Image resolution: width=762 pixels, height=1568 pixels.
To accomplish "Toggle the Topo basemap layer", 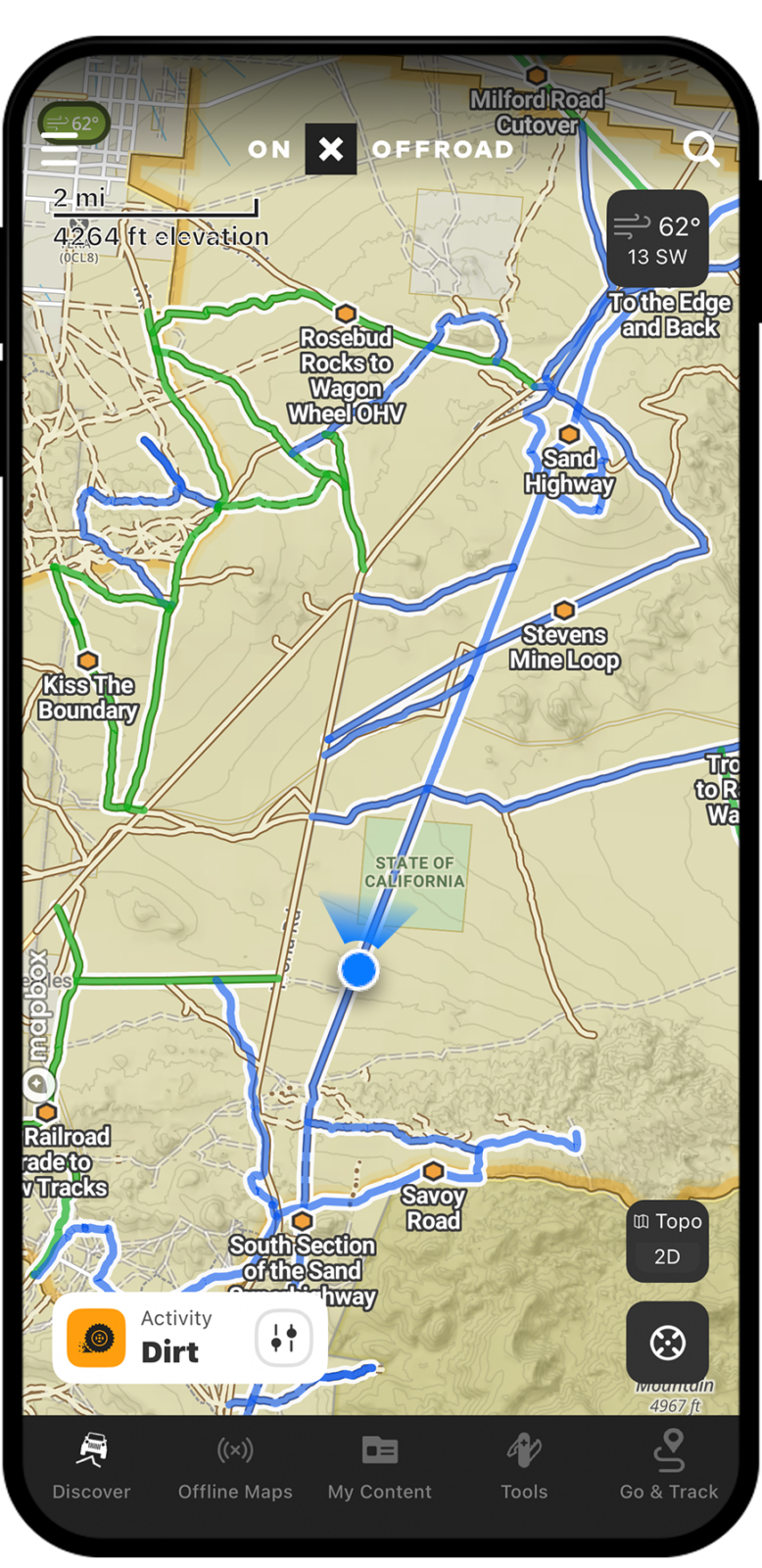I will pyautogui.click(x=667, y=1221).
